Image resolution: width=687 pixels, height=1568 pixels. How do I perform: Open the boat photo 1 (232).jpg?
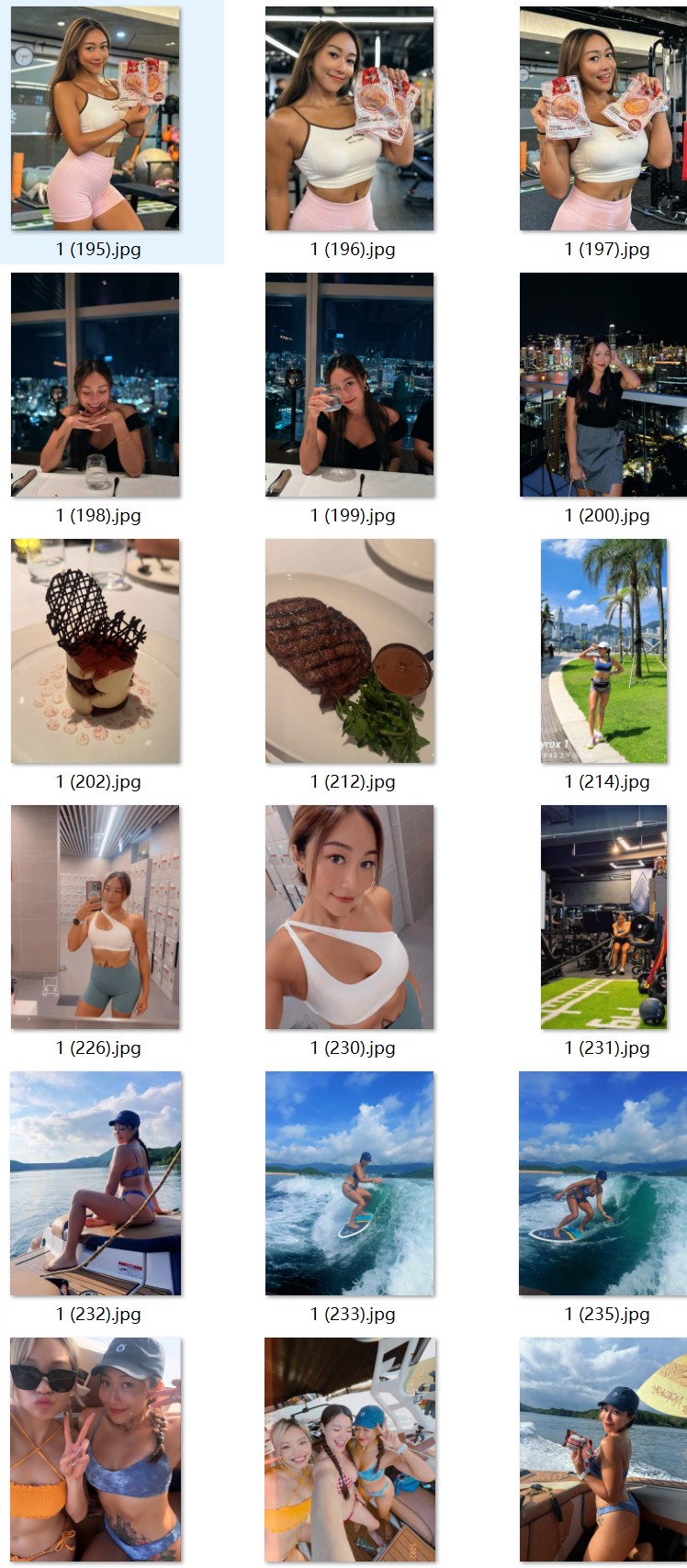click(96, 1183)
